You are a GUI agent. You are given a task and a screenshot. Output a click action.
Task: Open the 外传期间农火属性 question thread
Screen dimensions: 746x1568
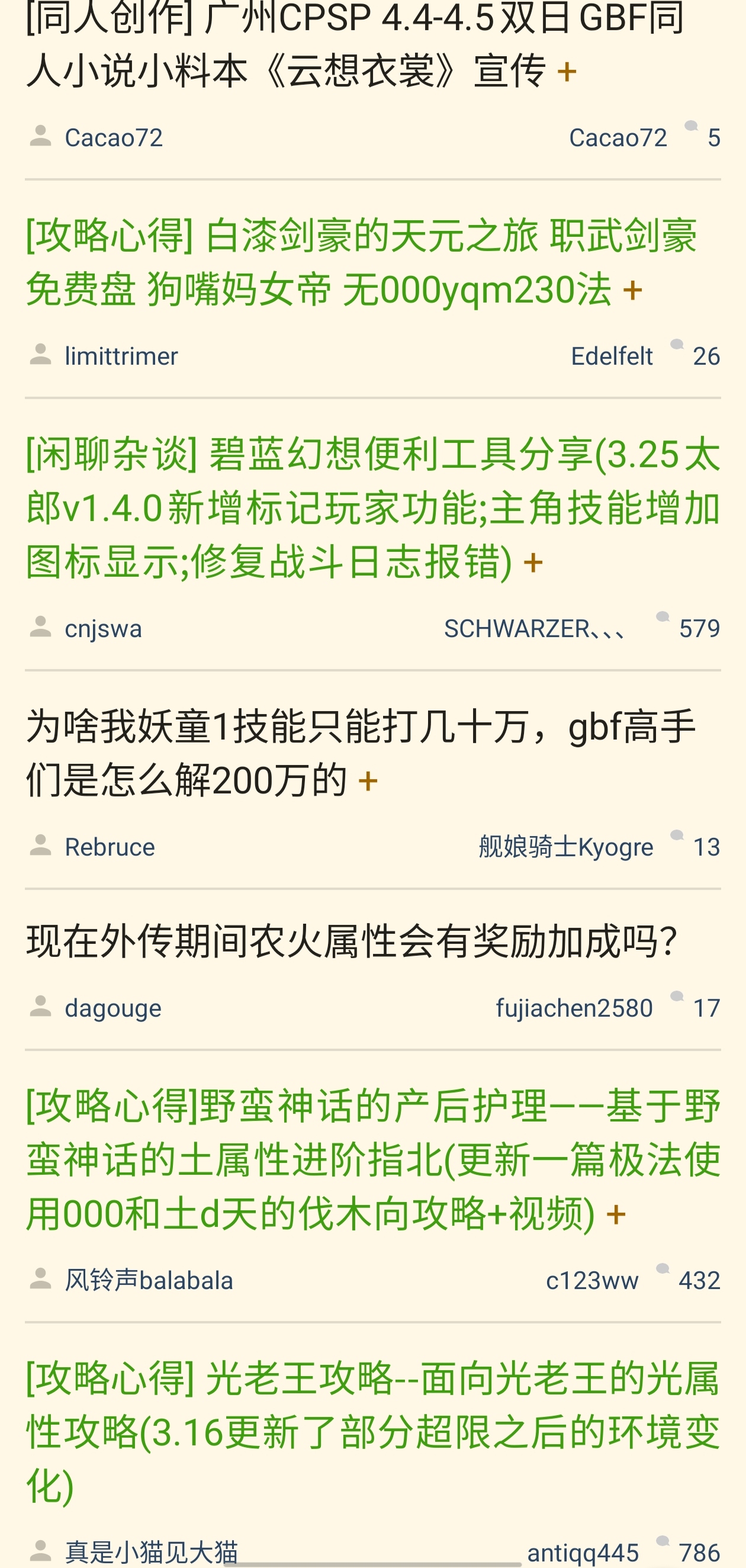pos(352,941)
